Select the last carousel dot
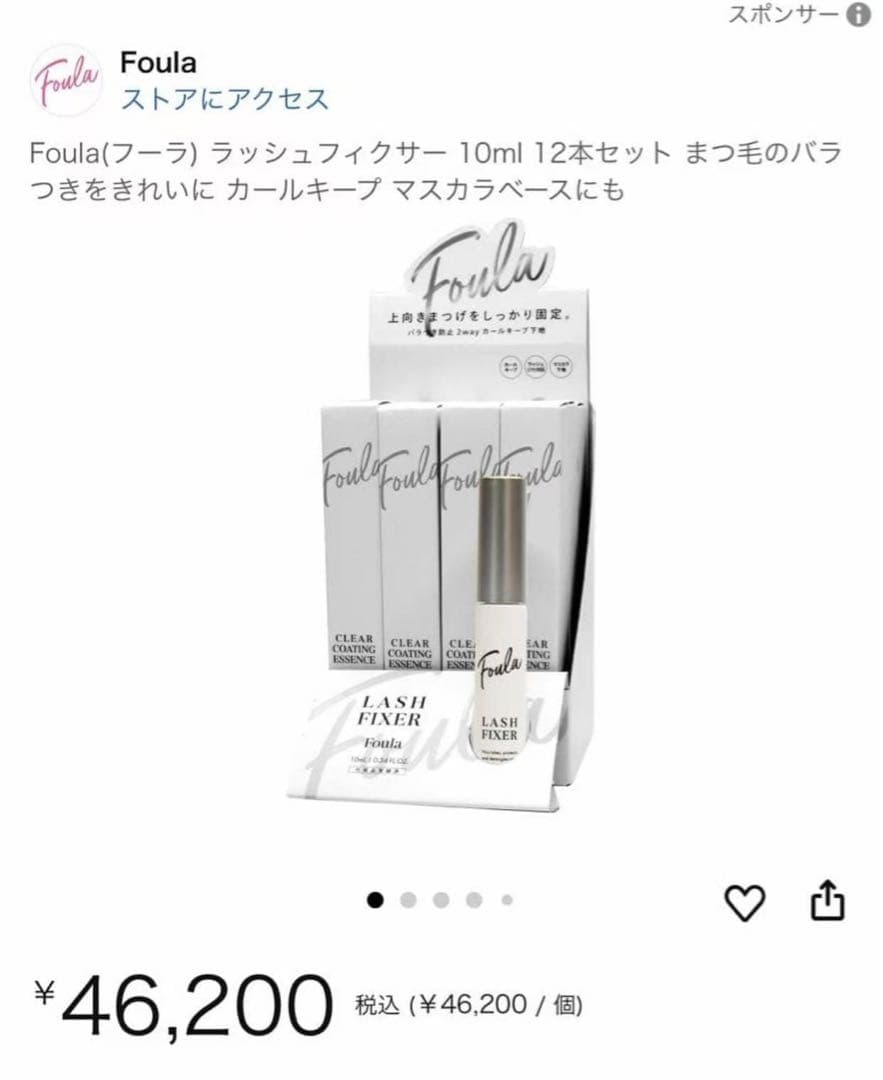 pyautogui.click(x=505, y=899)
